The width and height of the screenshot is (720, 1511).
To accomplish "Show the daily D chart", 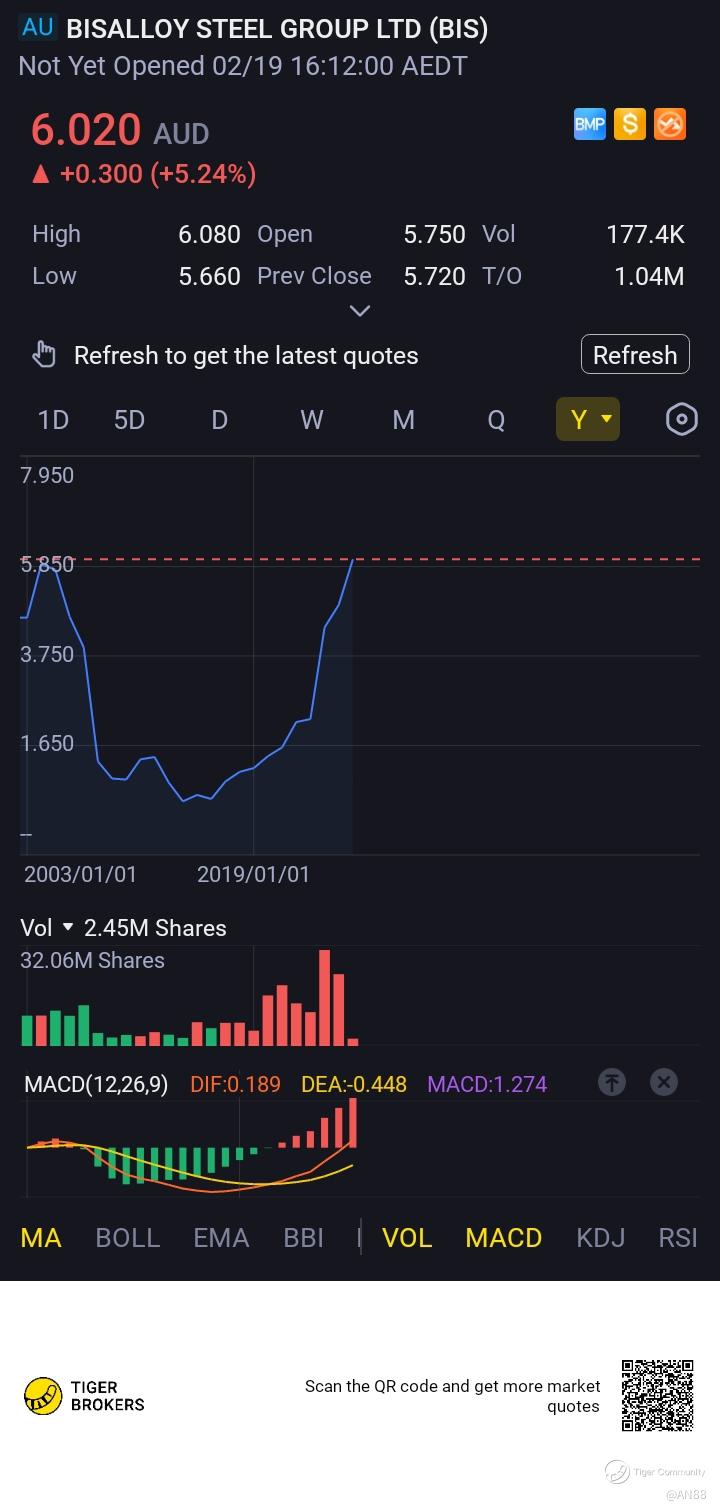I will 219,420.
